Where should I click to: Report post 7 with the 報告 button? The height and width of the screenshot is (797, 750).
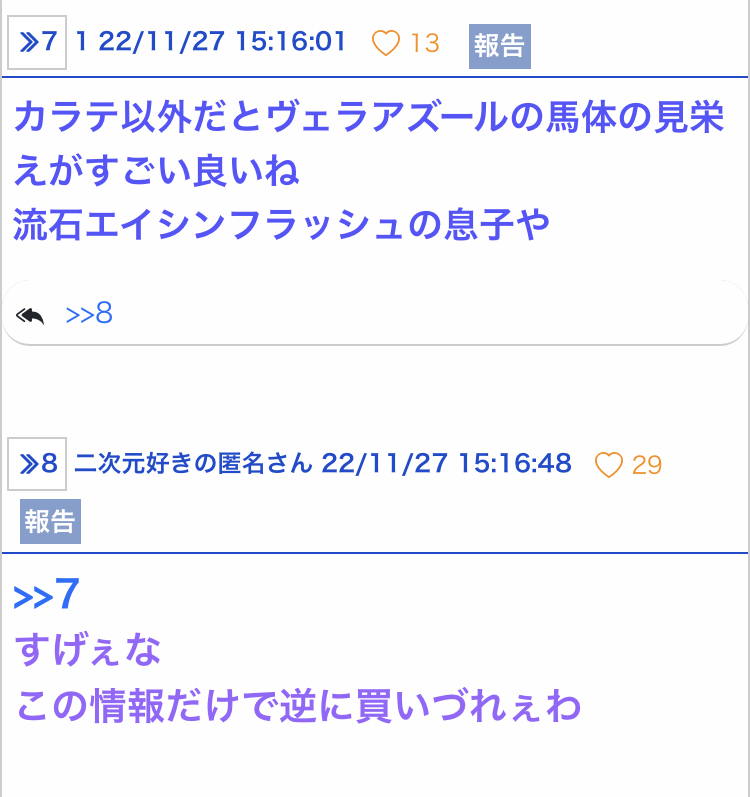pos(499,46)
